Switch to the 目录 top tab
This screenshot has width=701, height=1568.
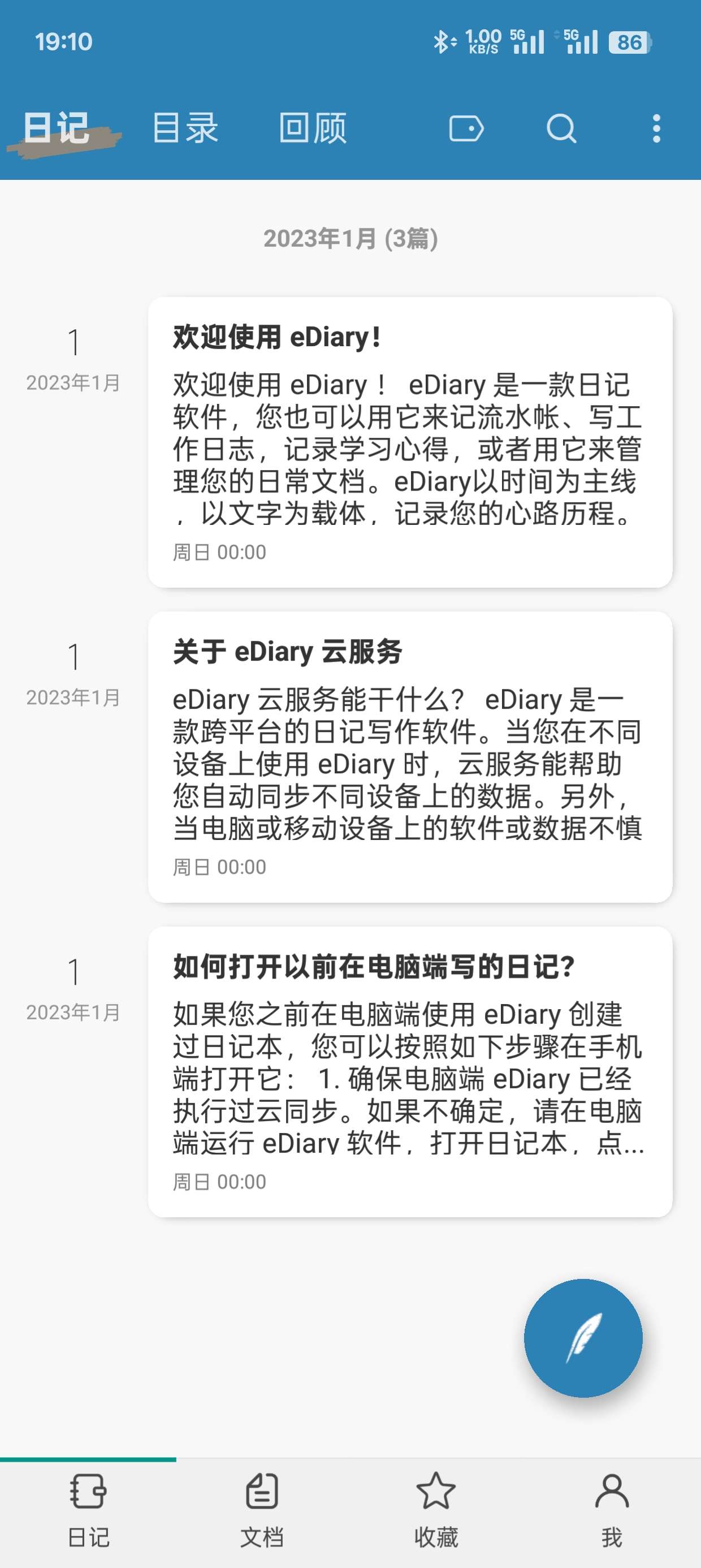pos(185,128)
